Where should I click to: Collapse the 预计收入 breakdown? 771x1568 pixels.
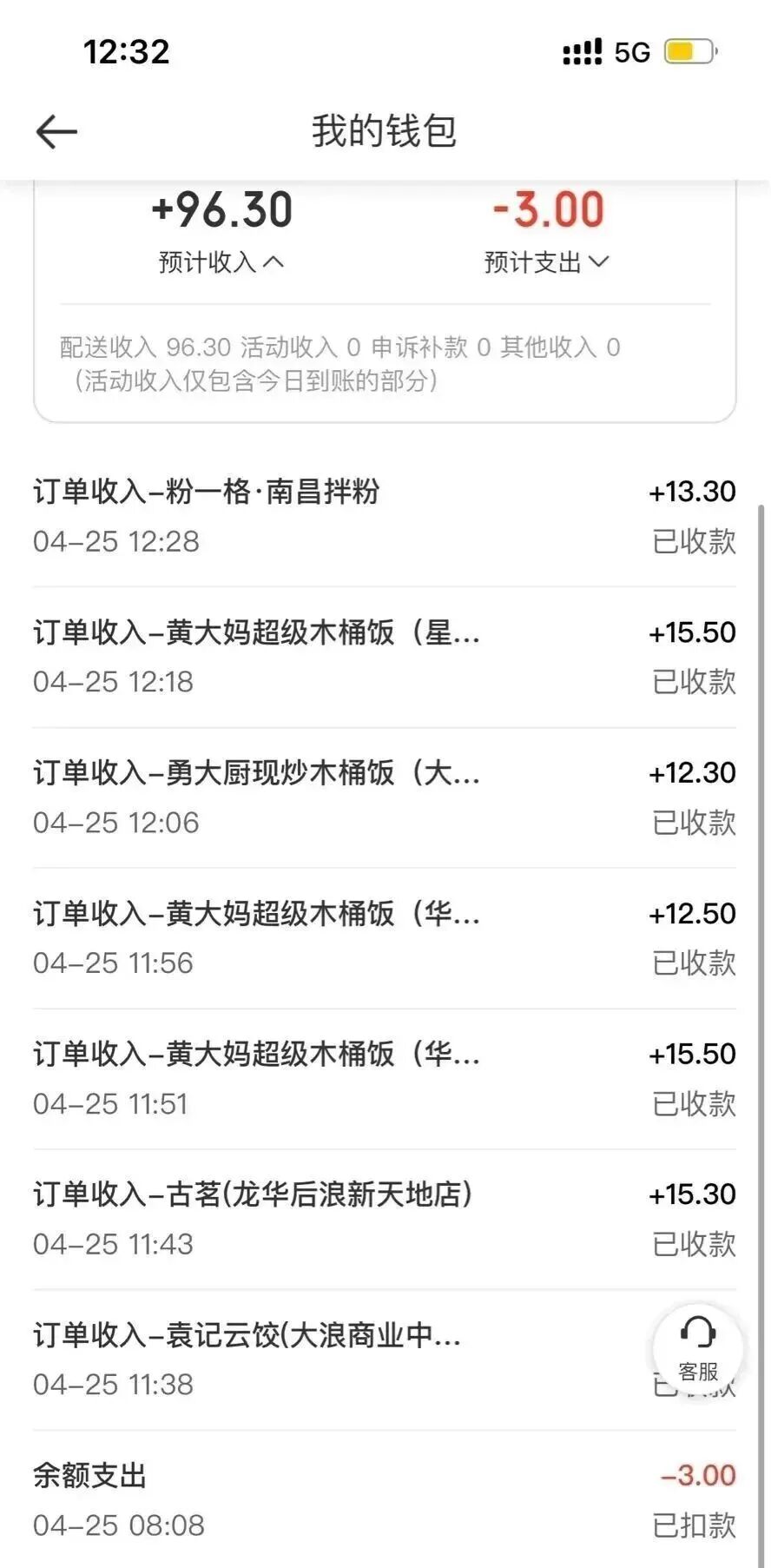tap(221, 261)
